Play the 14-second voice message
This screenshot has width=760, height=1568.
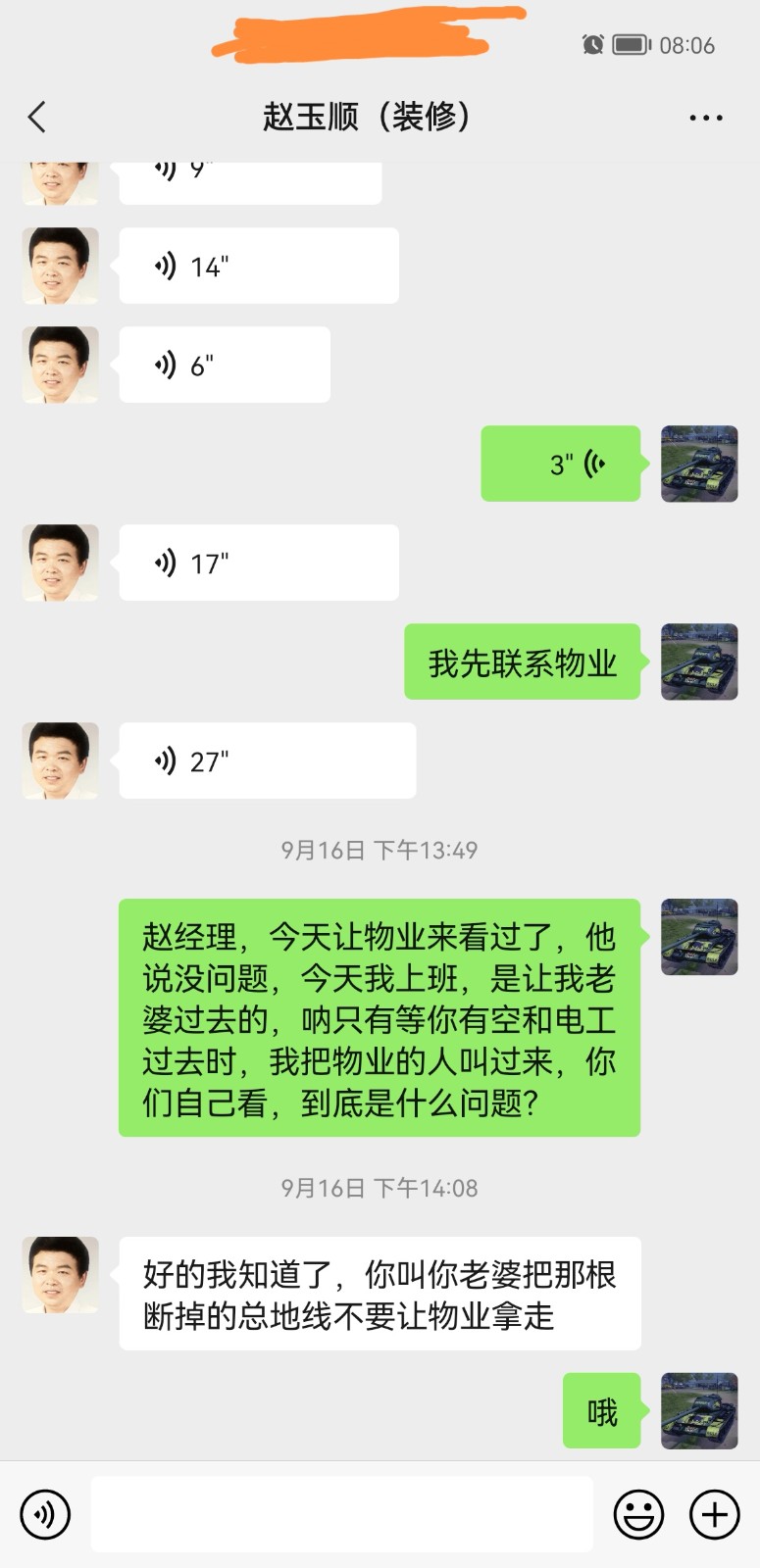point(258,266)
